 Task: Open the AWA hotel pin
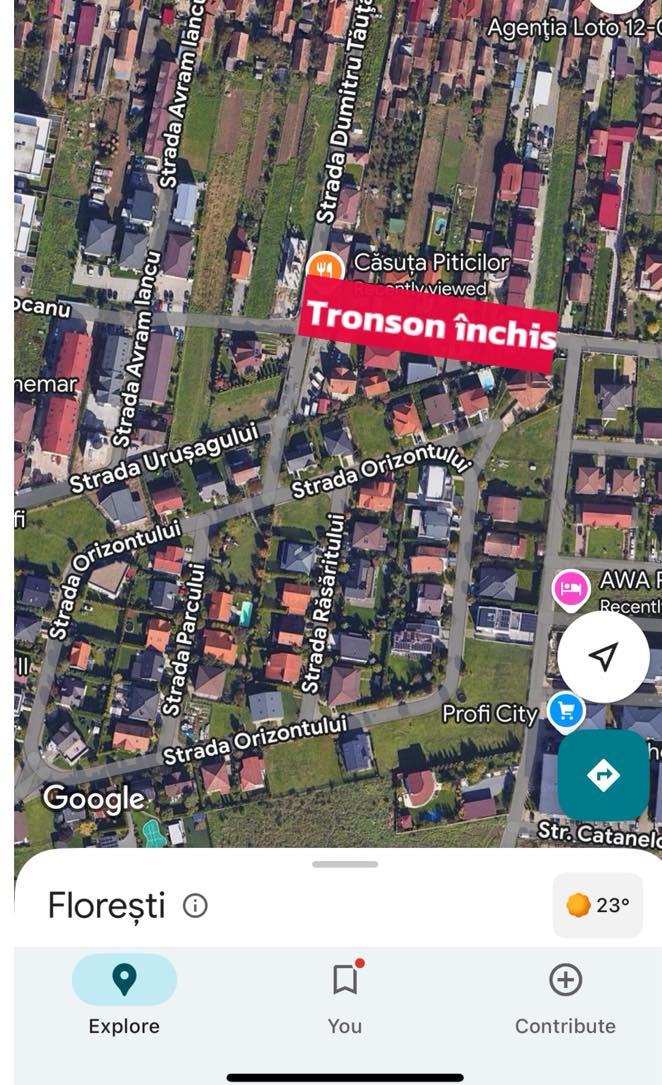click(x=571, y=589)
